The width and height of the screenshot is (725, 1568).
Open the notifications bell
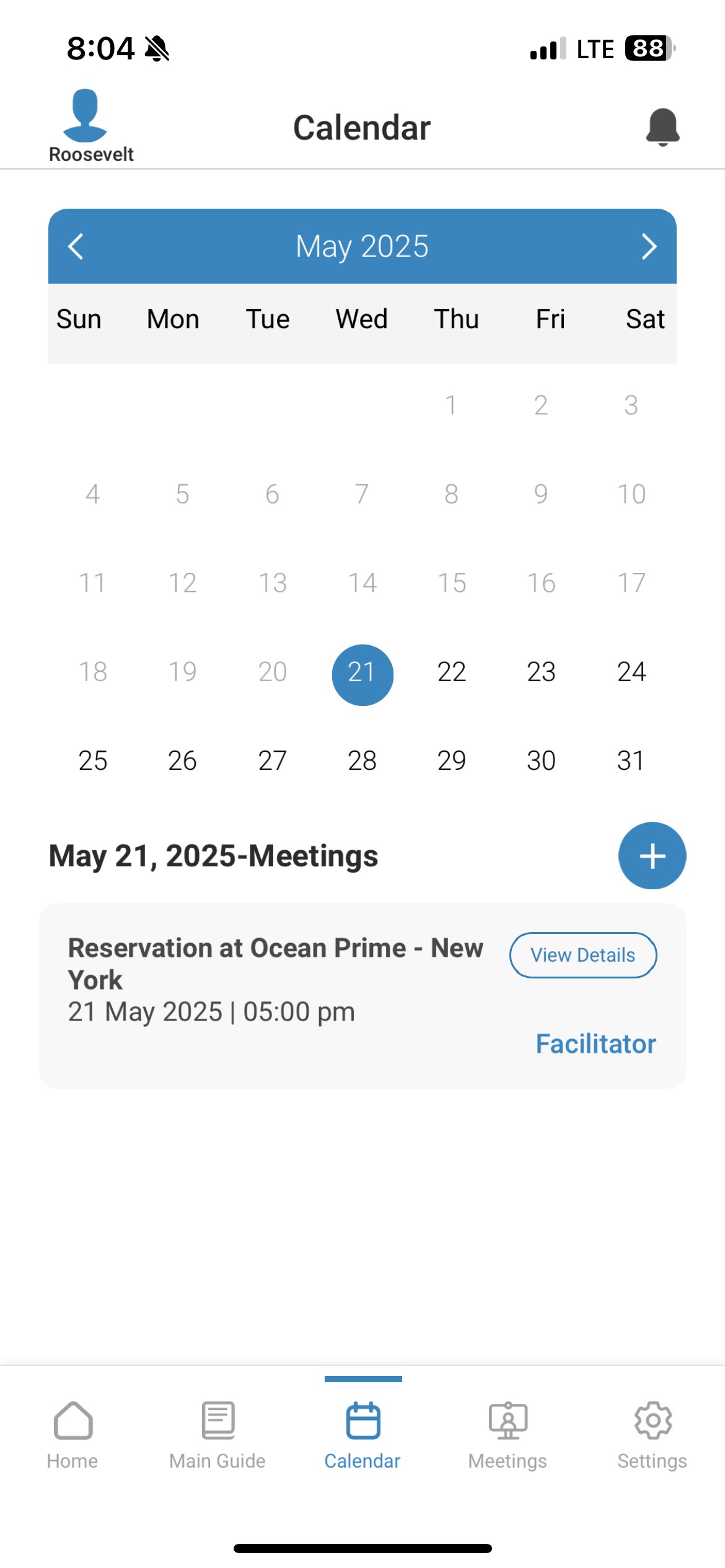pos(662,127)
